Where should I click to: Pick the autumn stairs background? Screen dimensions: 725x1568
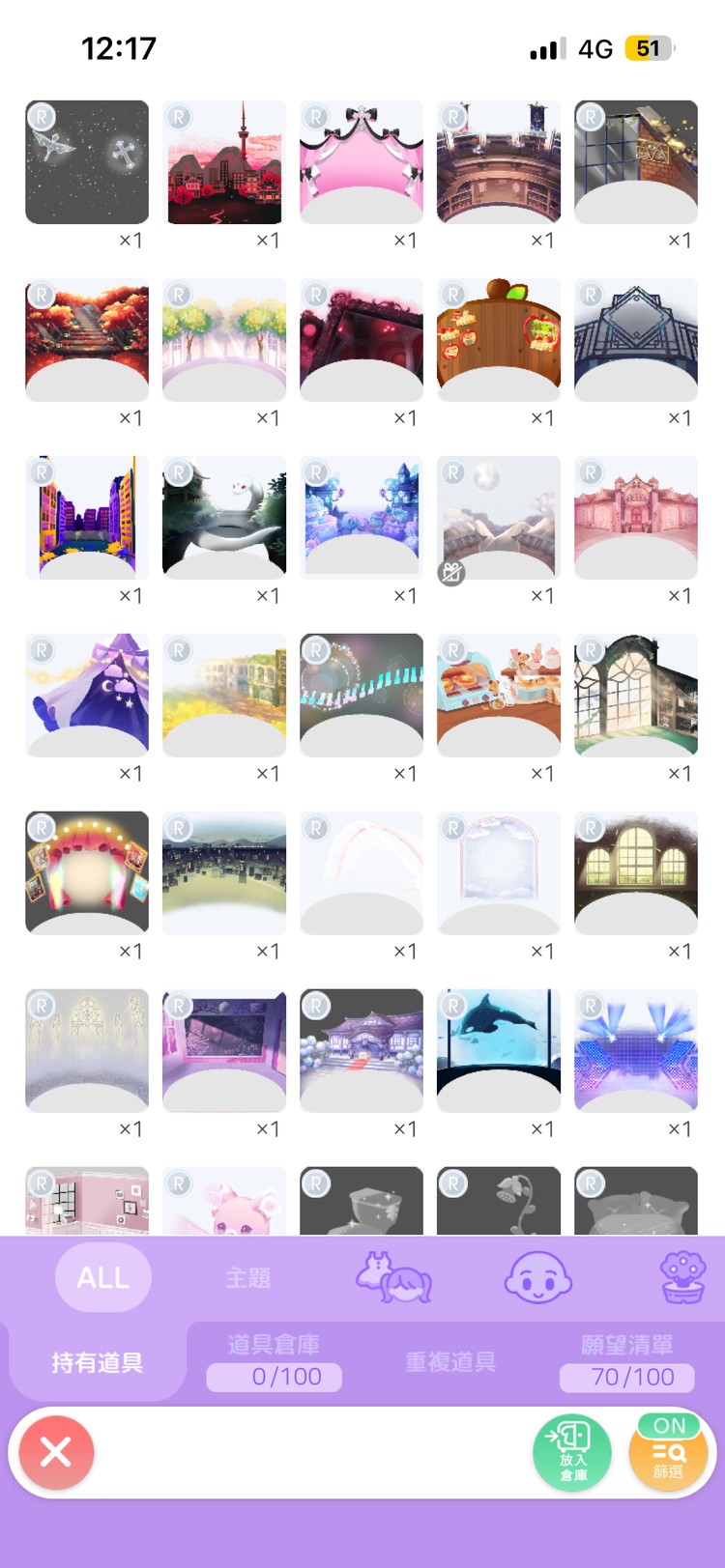[x=87, y=340]
